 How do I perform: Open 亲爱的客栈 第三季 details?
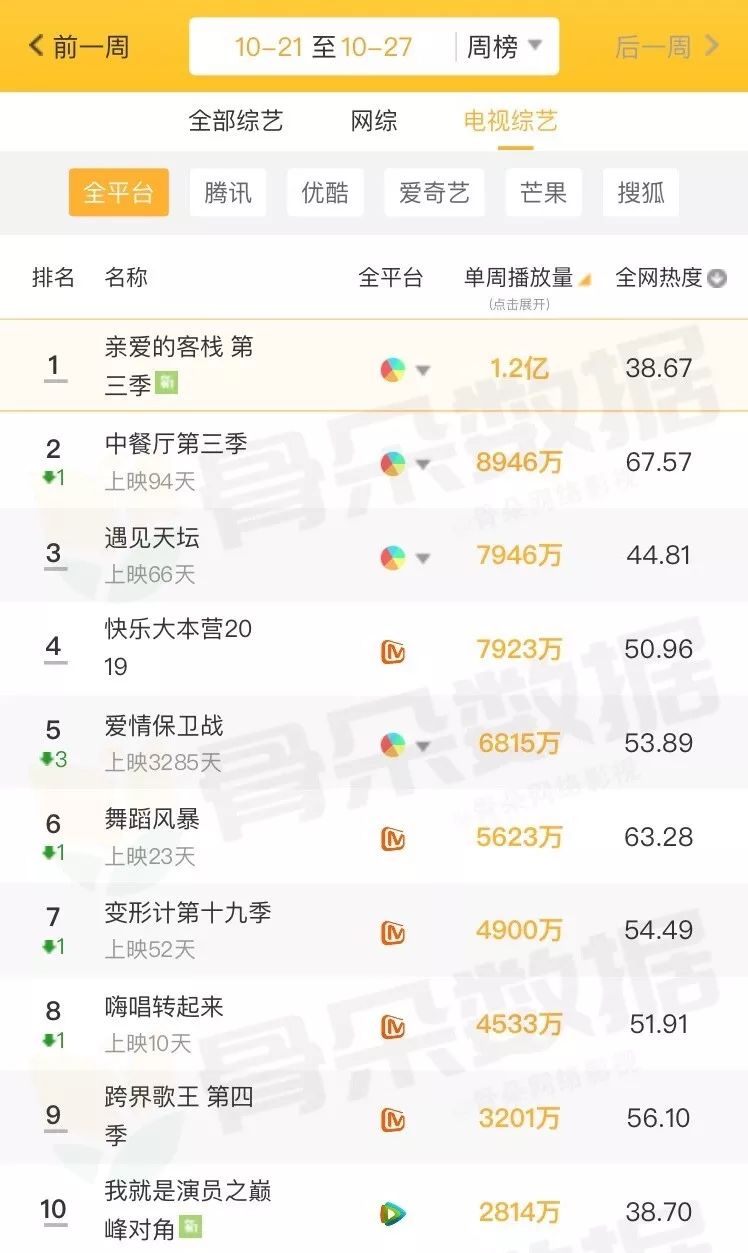(x=180, y=365)
